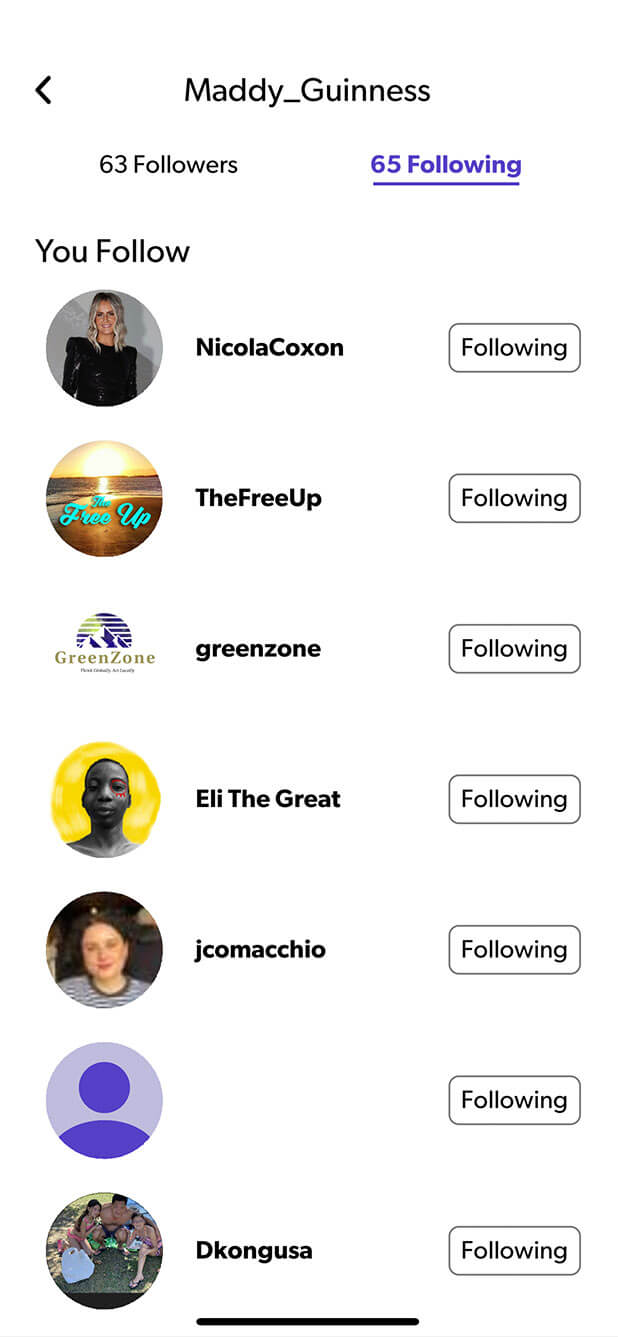View jcomacchio's profile
618x1337 pixels.
point(260,950)
